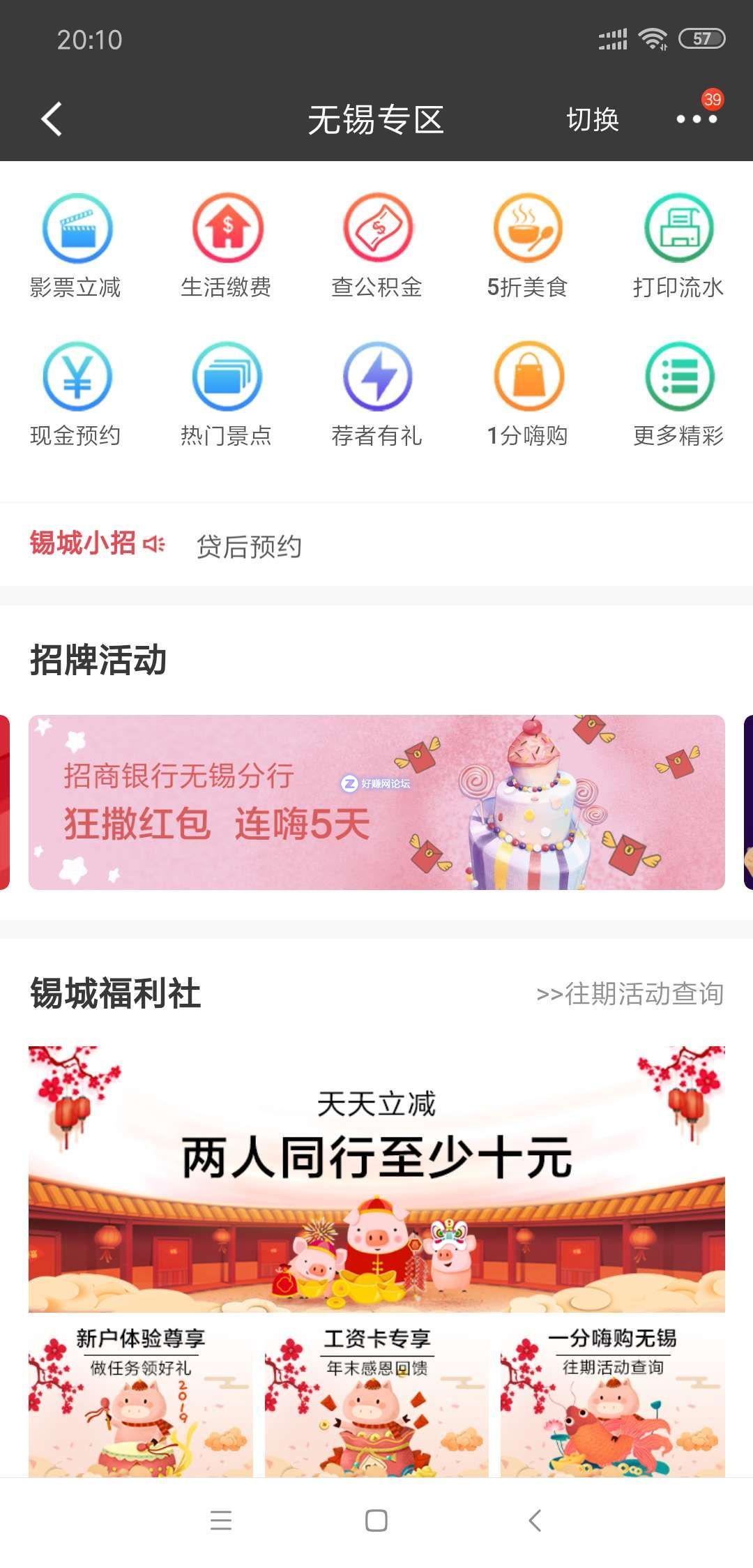This screenshot has height=1568, width=753.
Task: Select 打印流水 print statement
Action: pyautogui.click(x=678, y=246)
